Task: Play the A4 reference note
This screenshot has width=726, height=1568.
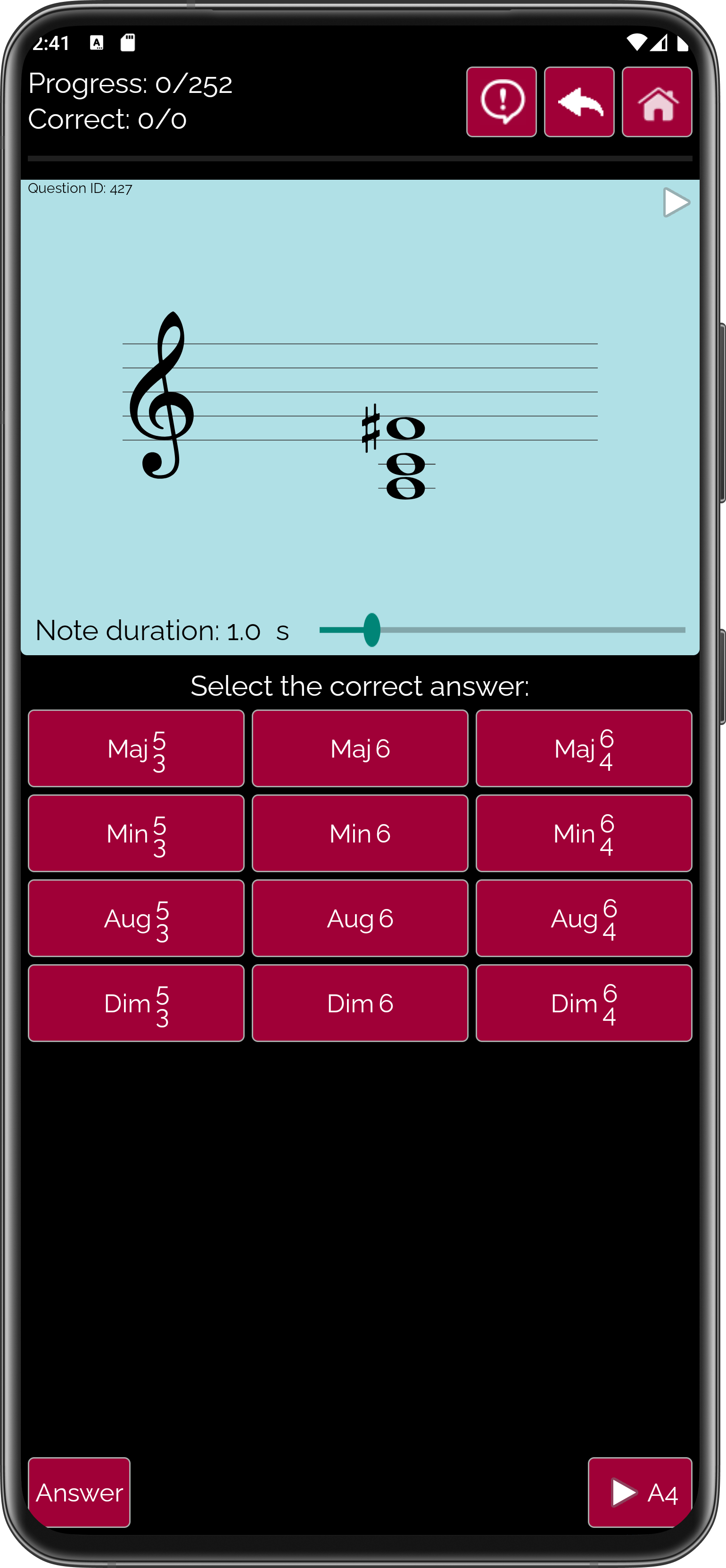Action: (640, 1493)
